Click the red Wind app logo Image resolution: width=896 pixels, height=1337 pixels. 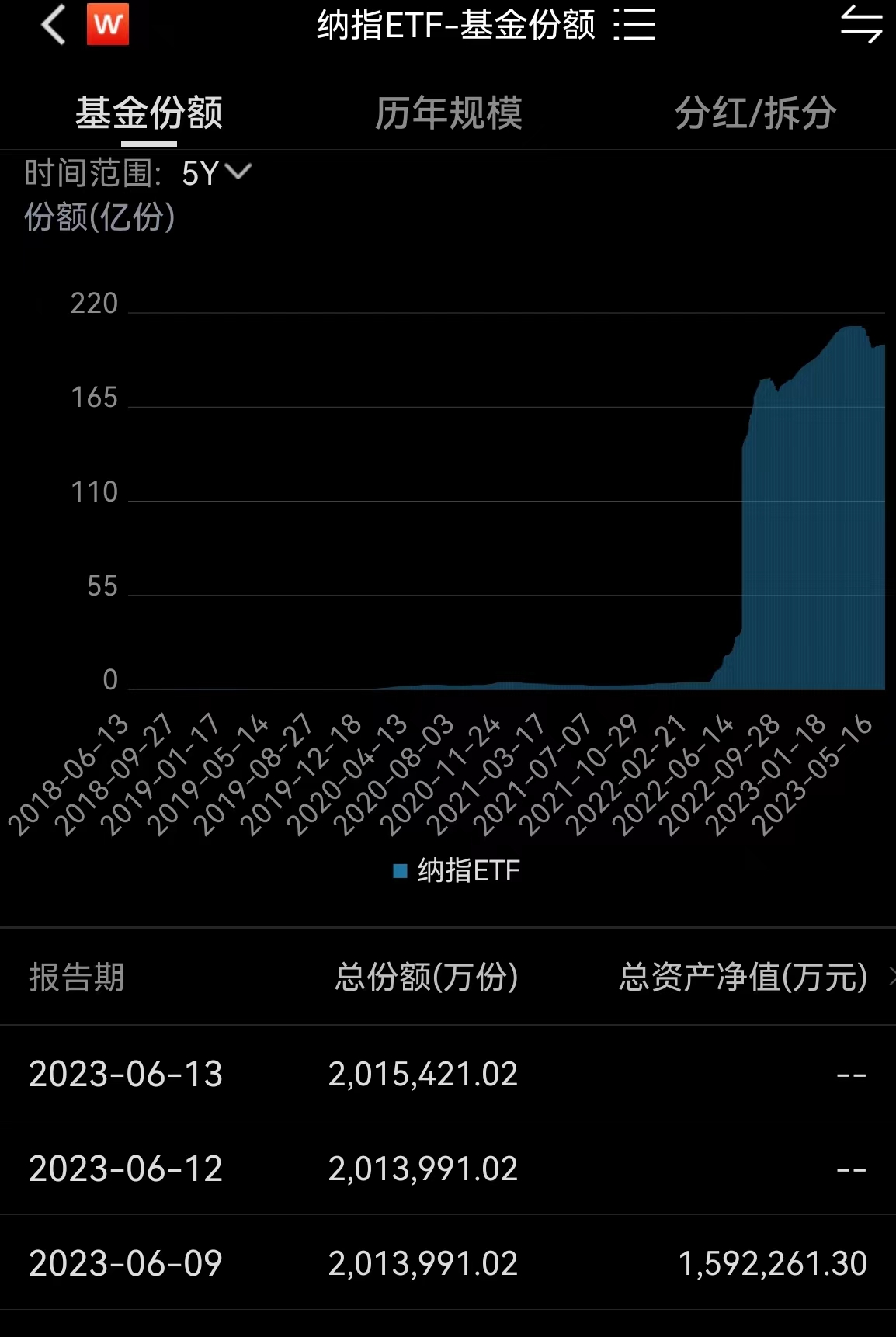(x=107, y=23)
